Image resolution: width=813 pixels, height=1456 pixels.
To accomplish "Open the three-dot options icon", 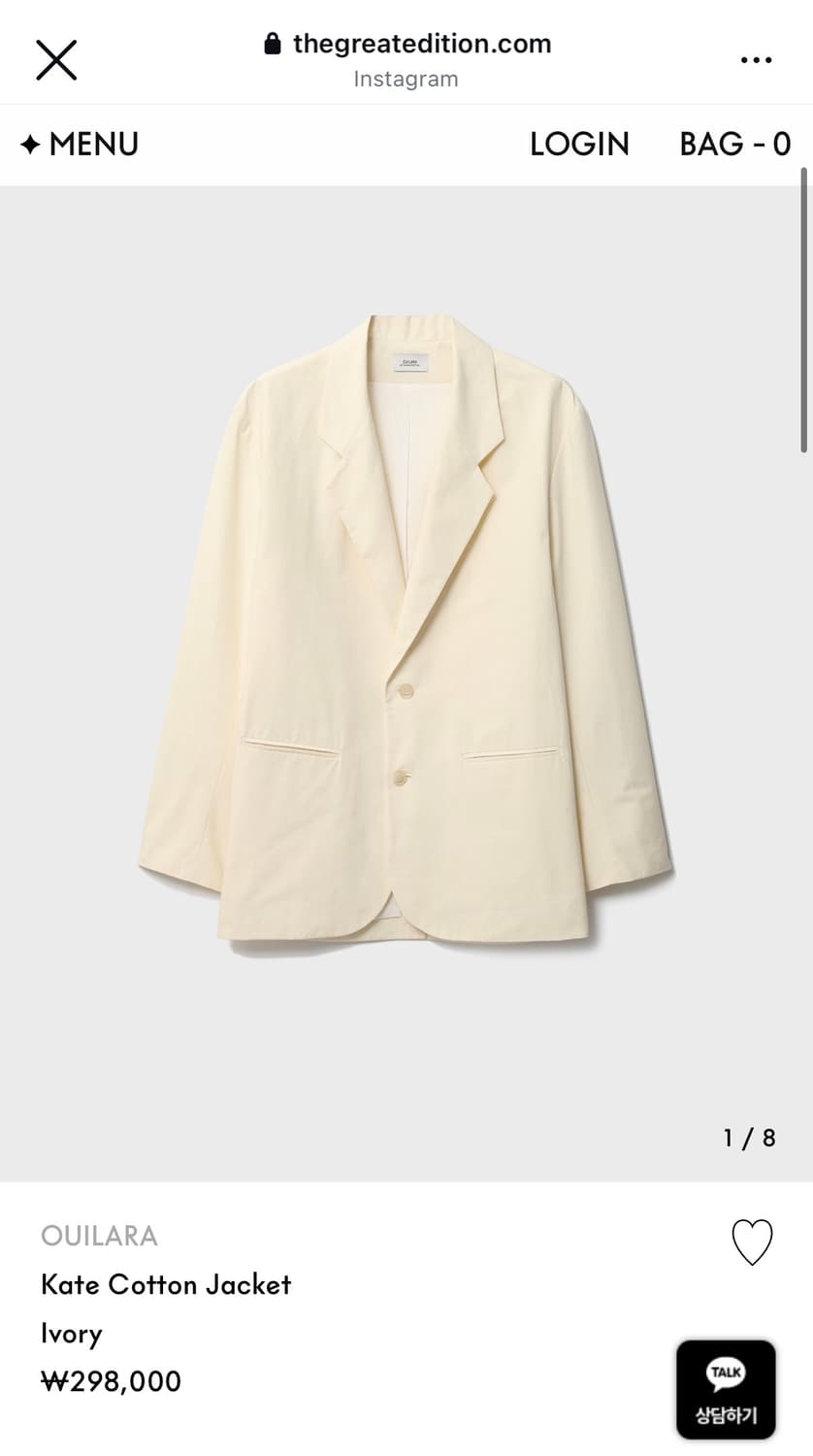I will tap(756, 58).
